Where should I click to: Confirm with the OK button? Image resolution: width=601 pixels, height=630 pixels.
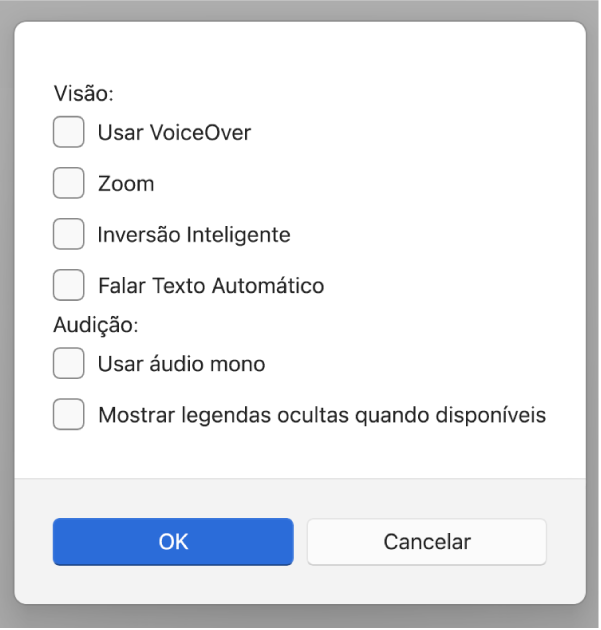tap(173, 542)
